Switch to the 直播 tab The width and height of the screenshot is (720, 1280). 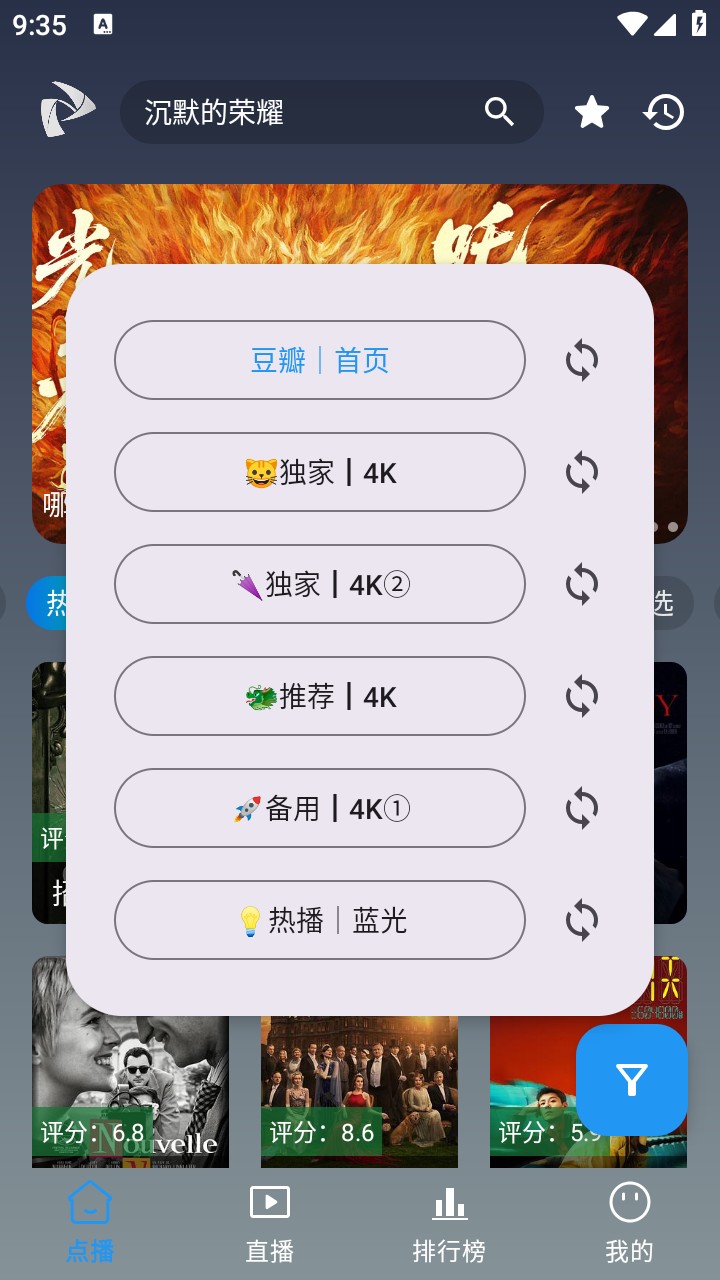[269, 1215]
